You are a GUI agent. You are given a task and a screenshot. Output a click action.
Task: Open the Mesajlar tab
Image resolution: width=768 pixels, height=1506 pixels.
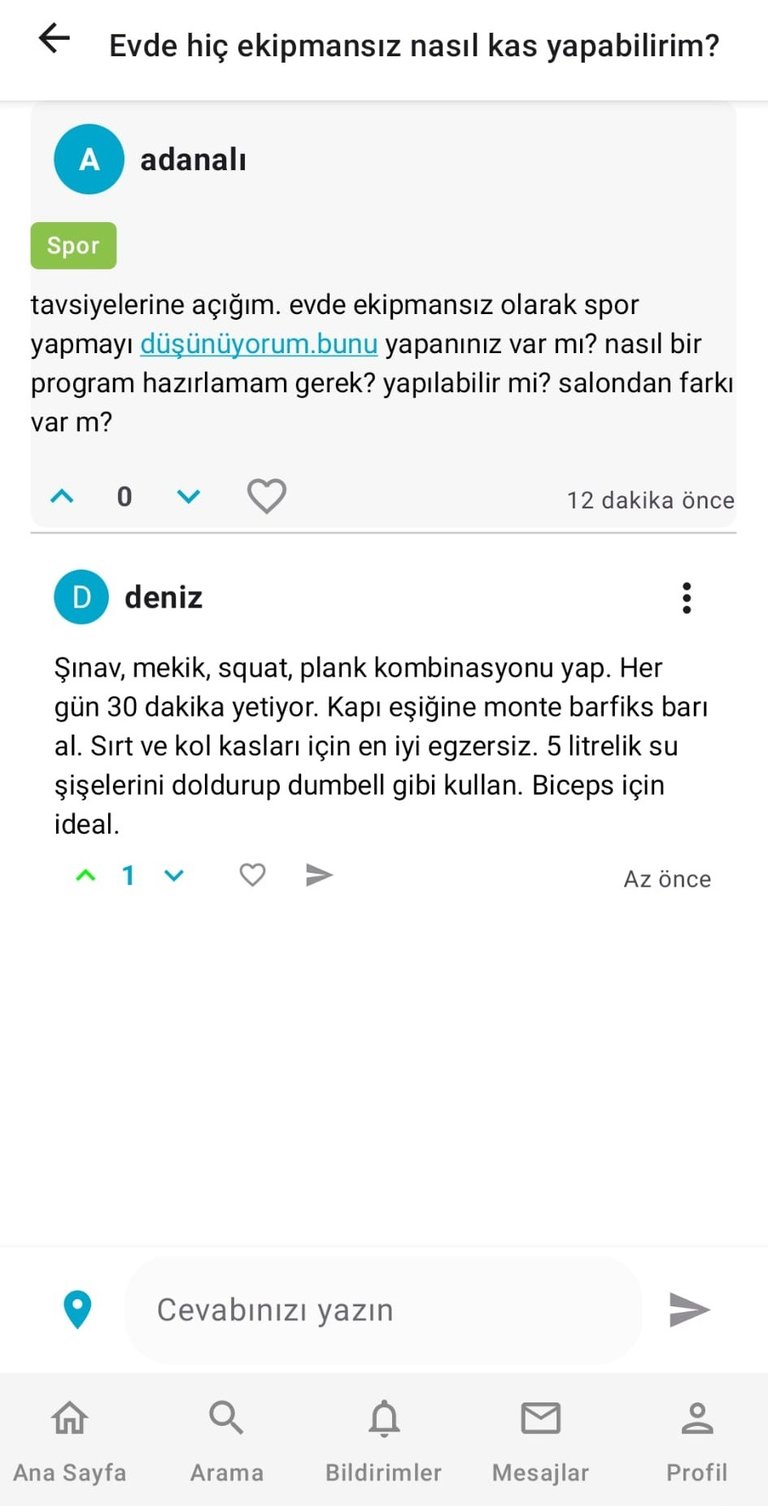click(541, 1440)
